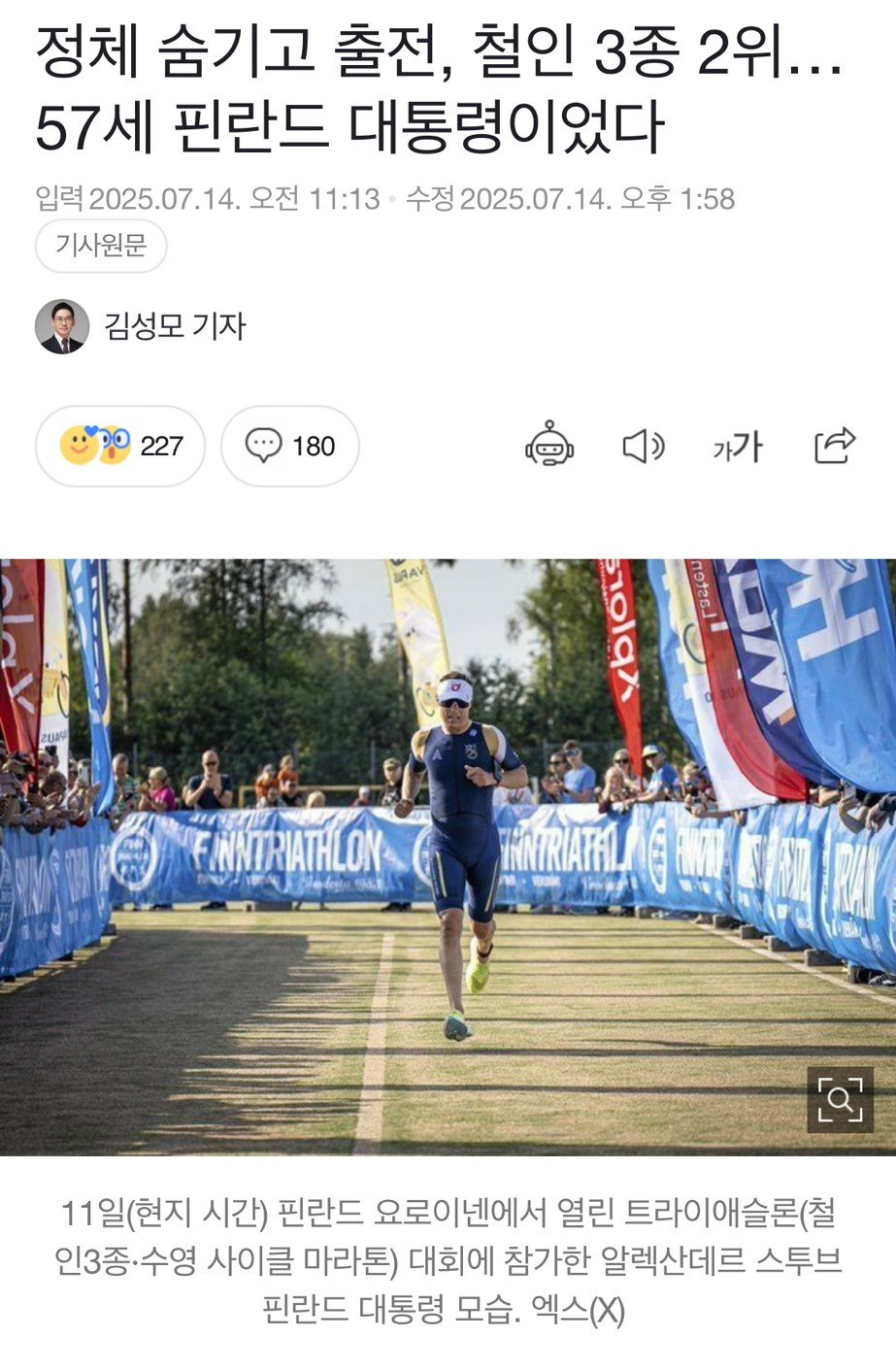Open 기사원문 to view the original article
896x1369 pixels.
coord(100,246)
